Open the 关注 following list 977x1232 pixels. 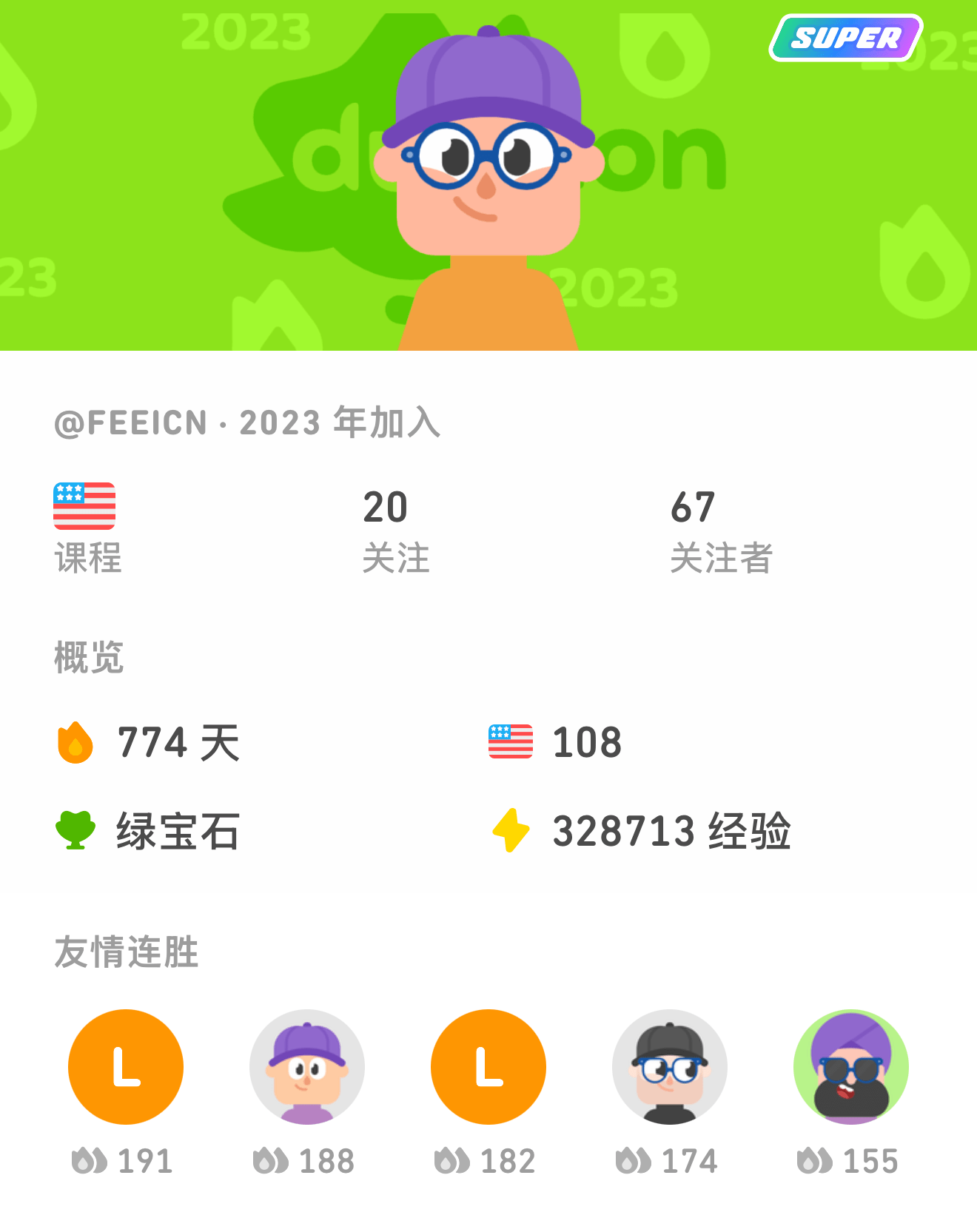[395, 530]
